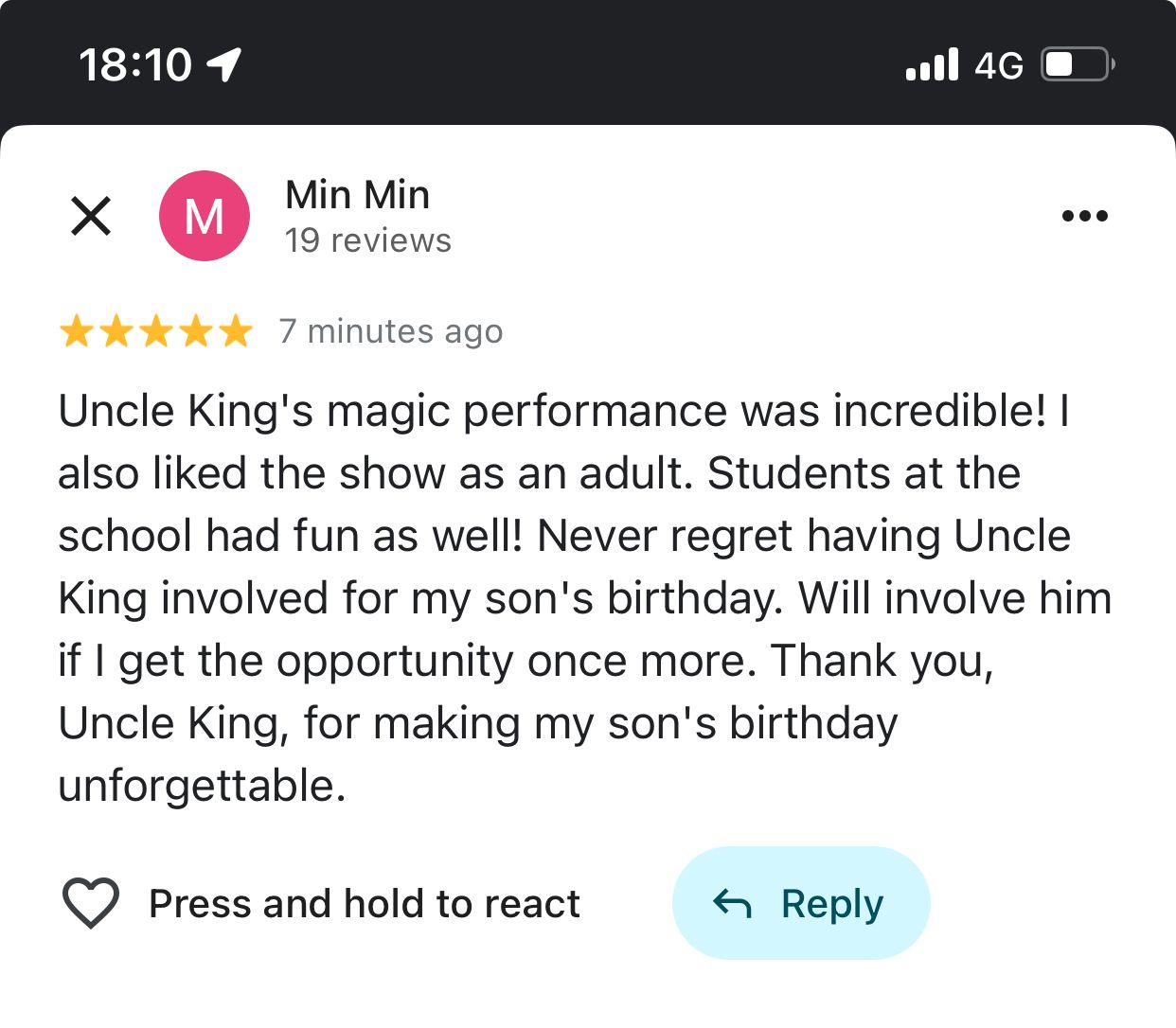The width and height of the screenshot is (1176, 1028).
Task: Tap the heart icon to react
Action: click(91, 902)
